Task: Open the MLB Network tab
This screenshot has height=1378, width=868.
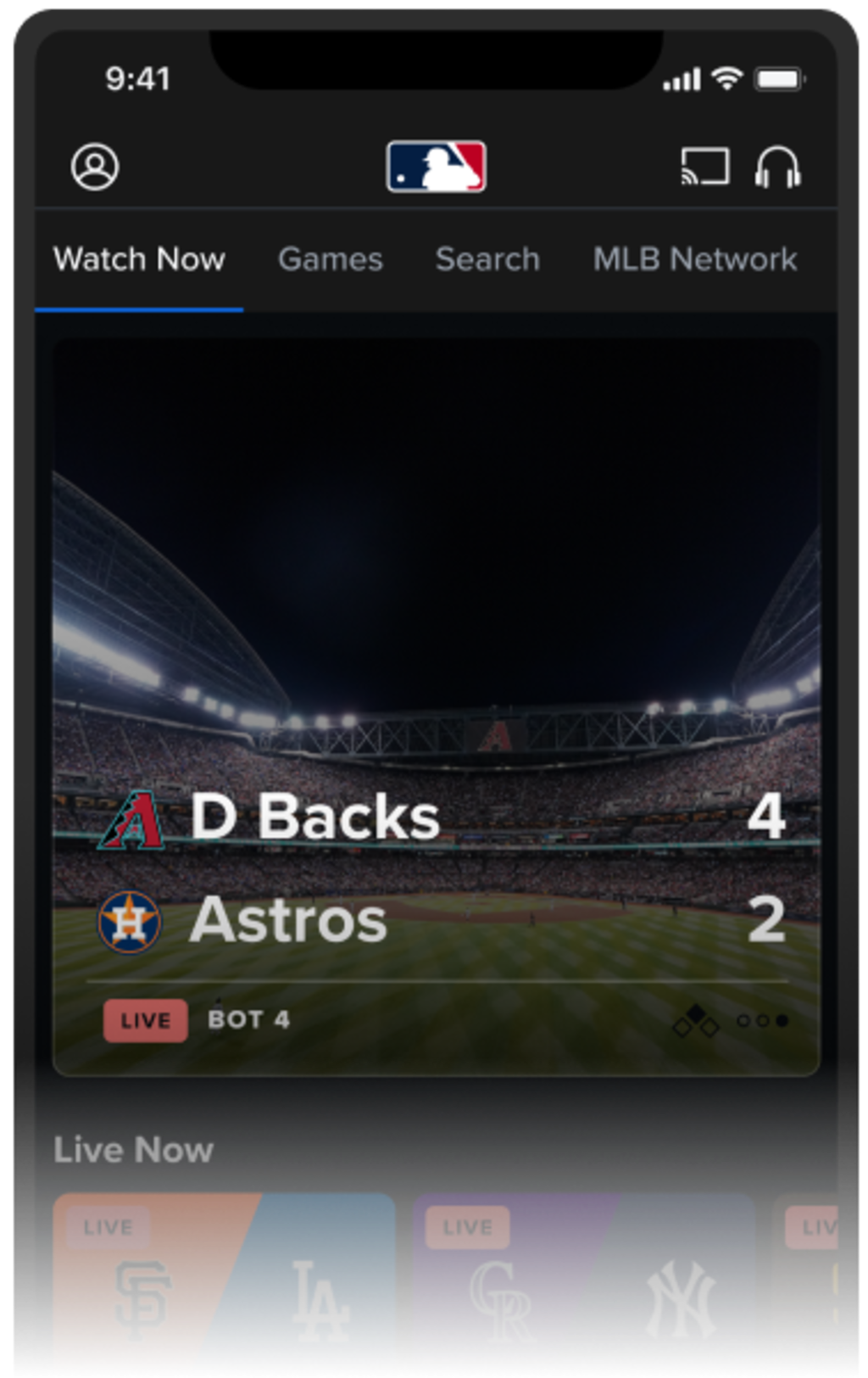Action: 695,259
